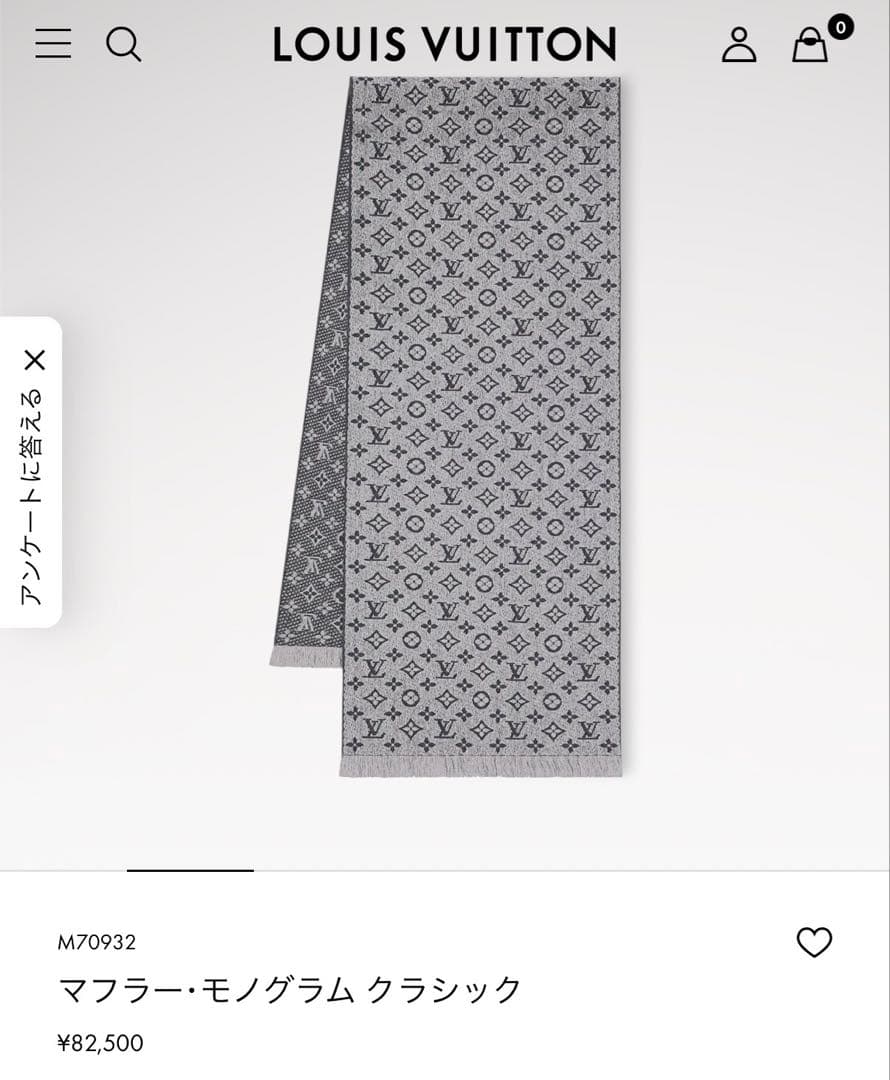Click the LOUIS VUITTON wordmark logo
Viewport: 890px width, 1080px height.
click(x=444, y=44)
